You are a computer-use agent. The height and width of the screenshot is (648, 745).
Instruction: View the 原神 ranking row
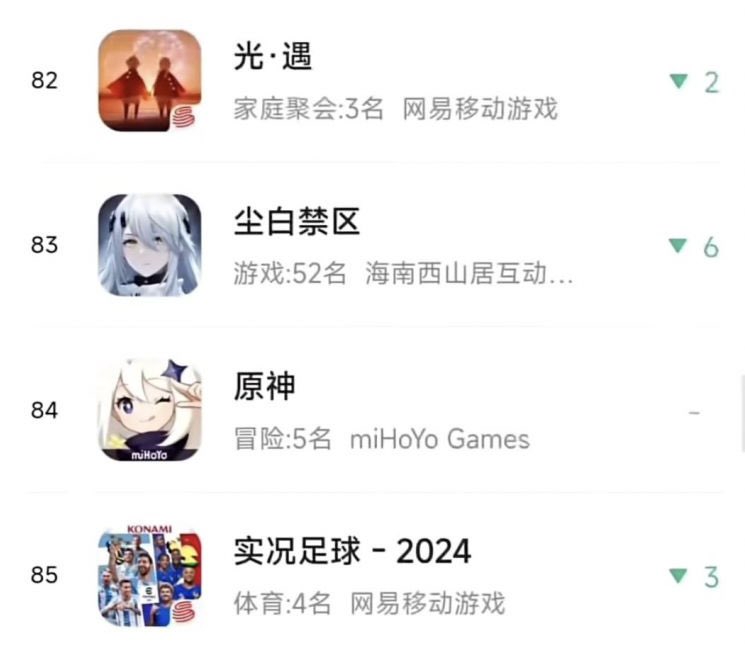coord(265,387)
